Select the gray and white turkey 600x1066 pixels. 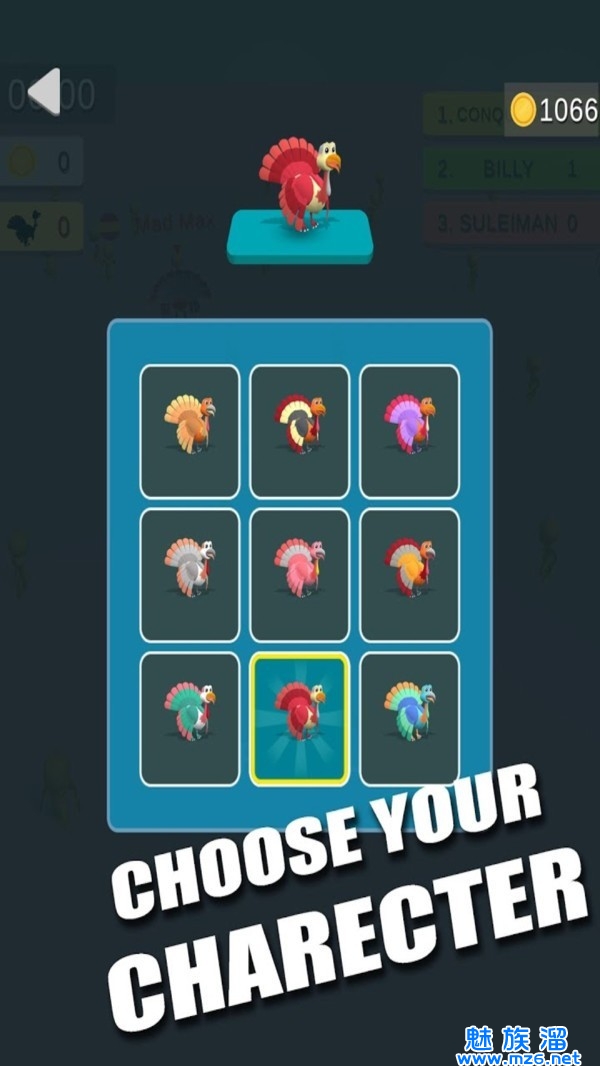click(190, 575)
